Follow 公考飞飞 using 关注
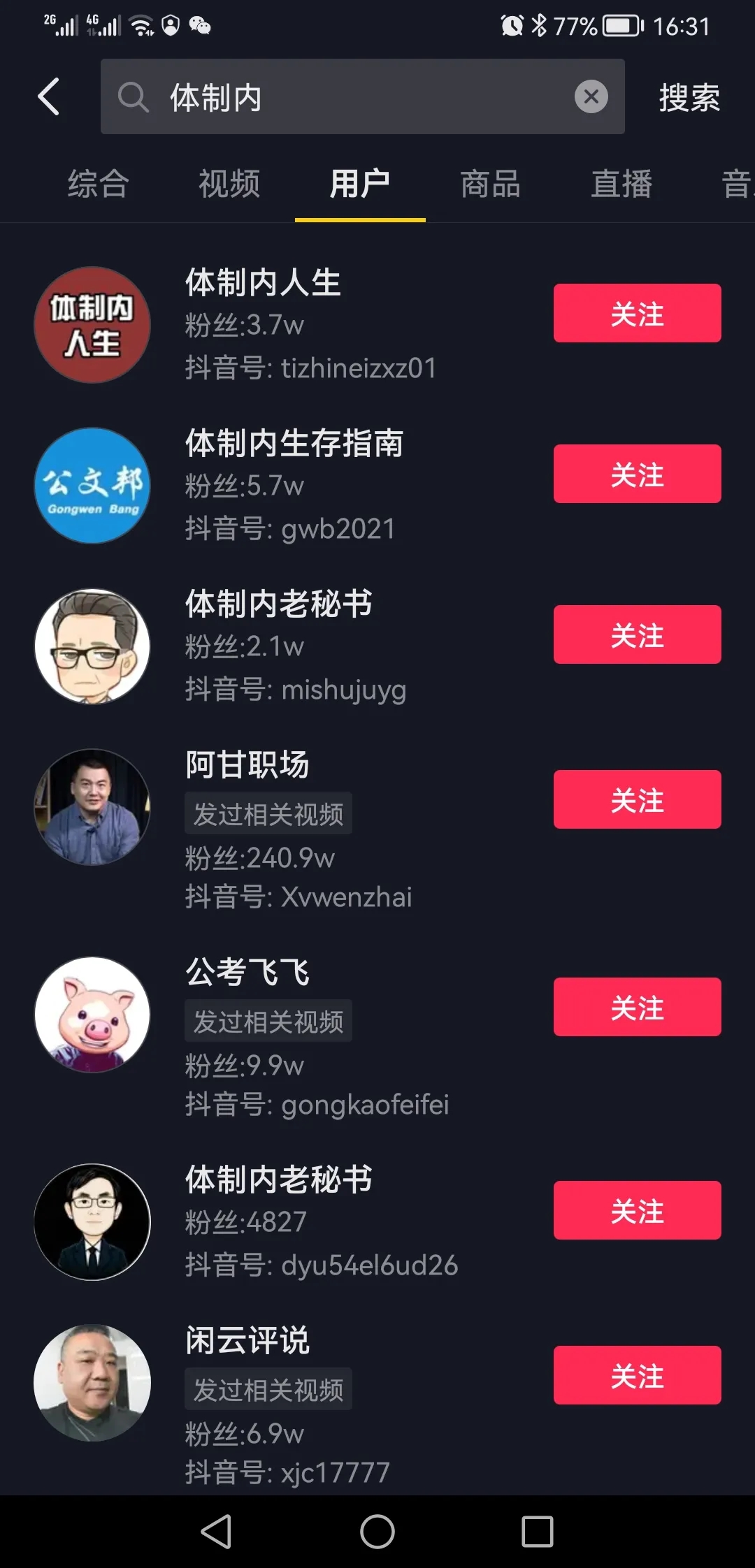 click(637, 1007)
